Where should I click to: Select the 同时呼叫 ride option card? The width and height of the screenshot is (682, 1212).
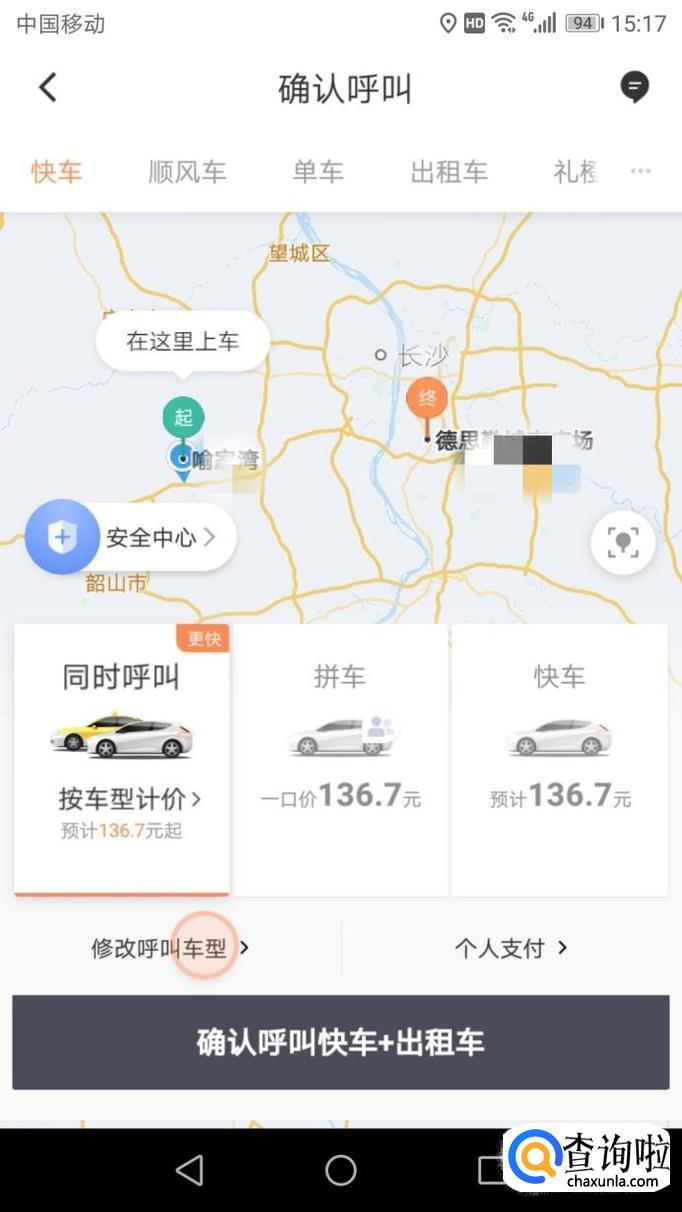[122, 759]
